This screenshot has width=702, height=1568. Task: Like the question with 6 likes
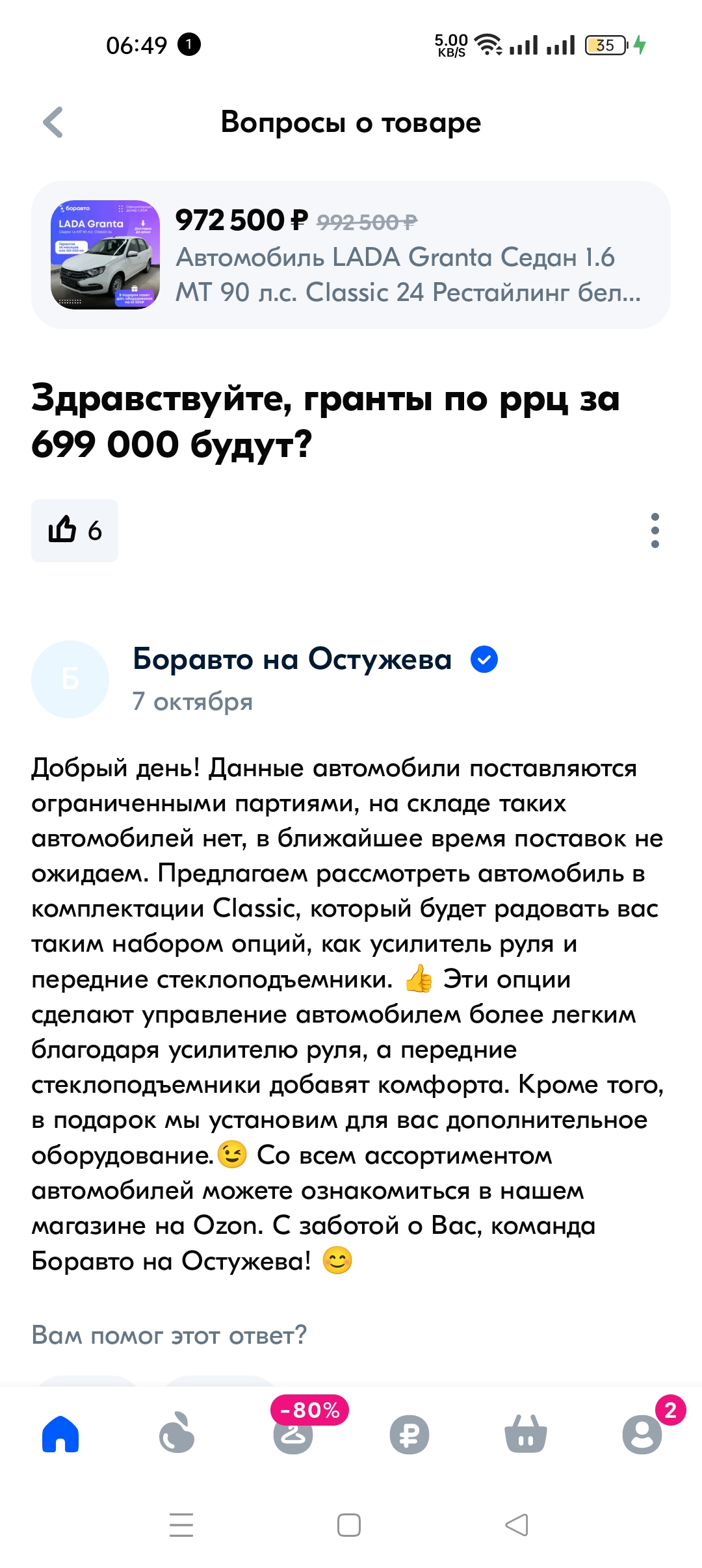point(75,530)
